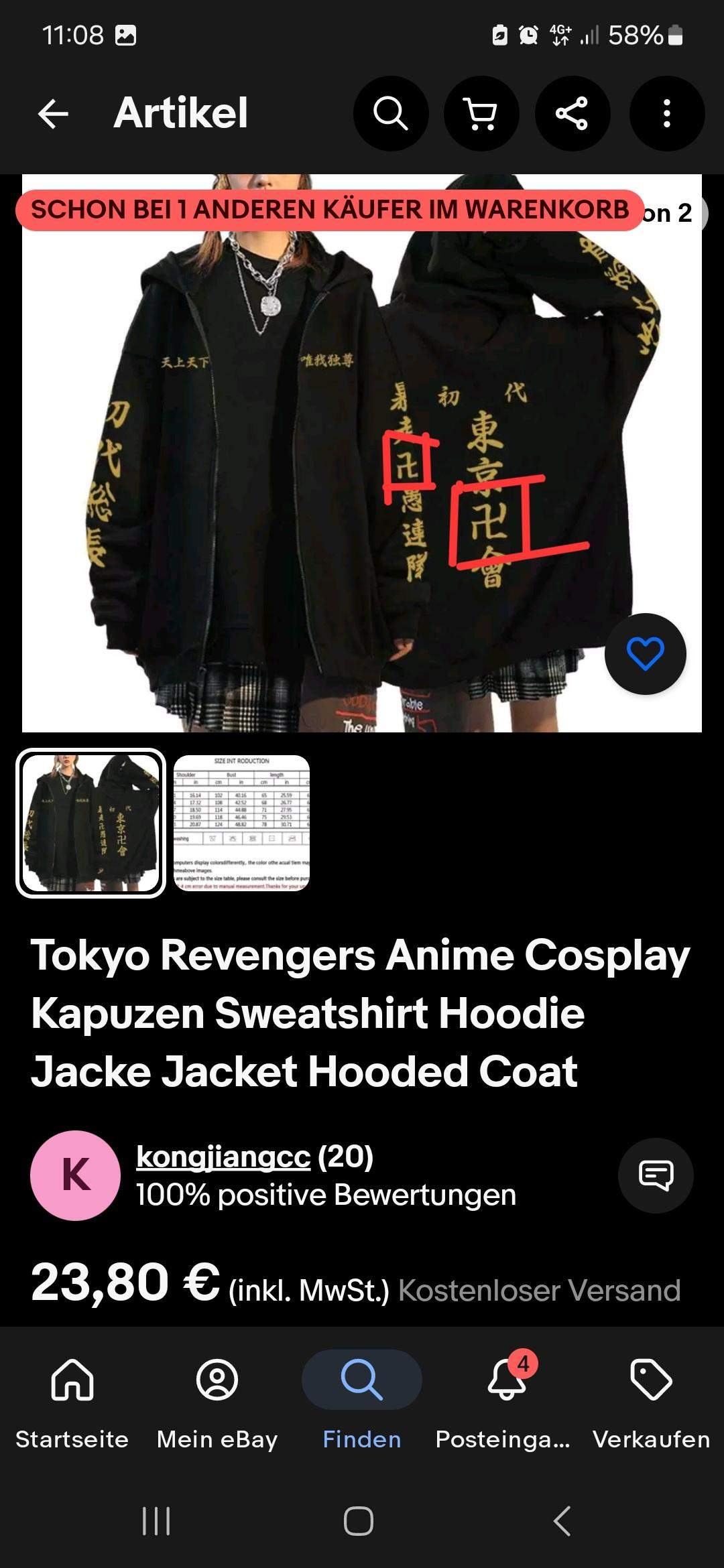Select the hoodie photo thumbnail
The width and height of the screenshot is (724, 1568).
(90, 821)
